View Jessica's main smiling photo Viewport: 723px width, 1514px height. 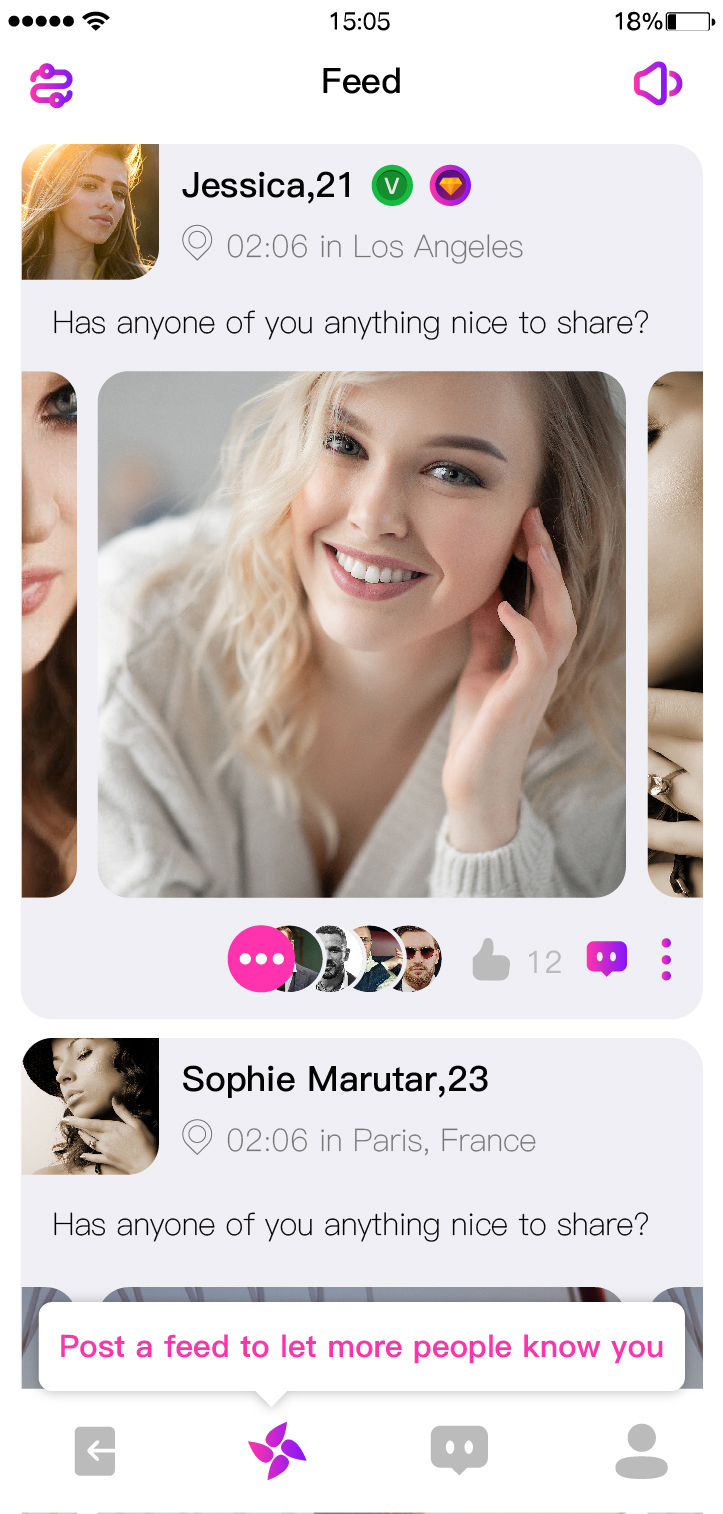tap(361, 634)
